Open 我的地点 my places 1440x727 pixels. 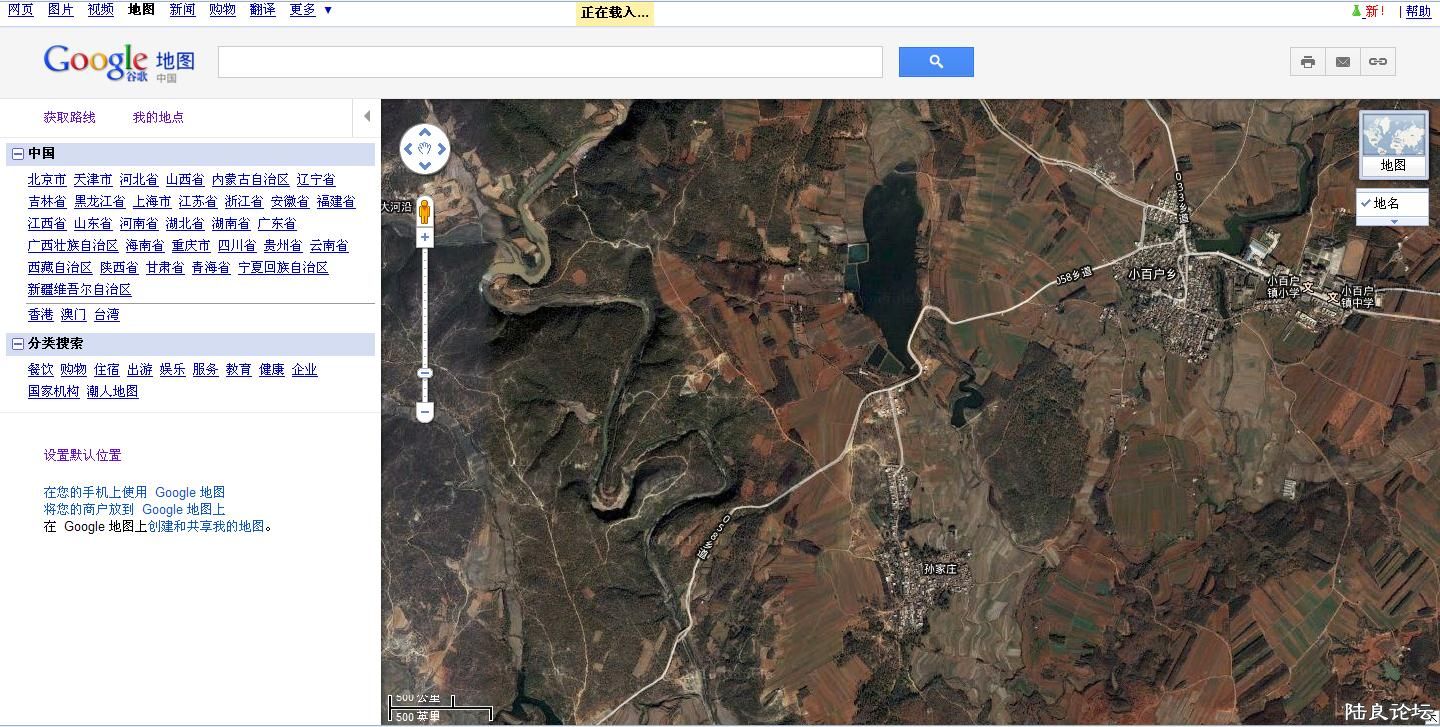(x=158, y=117)
